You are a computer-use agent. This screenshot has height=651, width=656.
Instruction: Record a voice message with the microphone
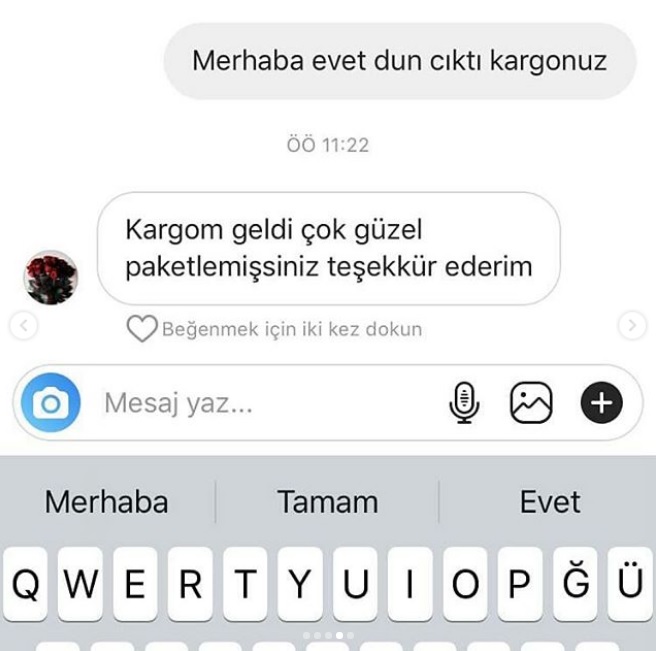pyautogui.click(x=463, y=403)
